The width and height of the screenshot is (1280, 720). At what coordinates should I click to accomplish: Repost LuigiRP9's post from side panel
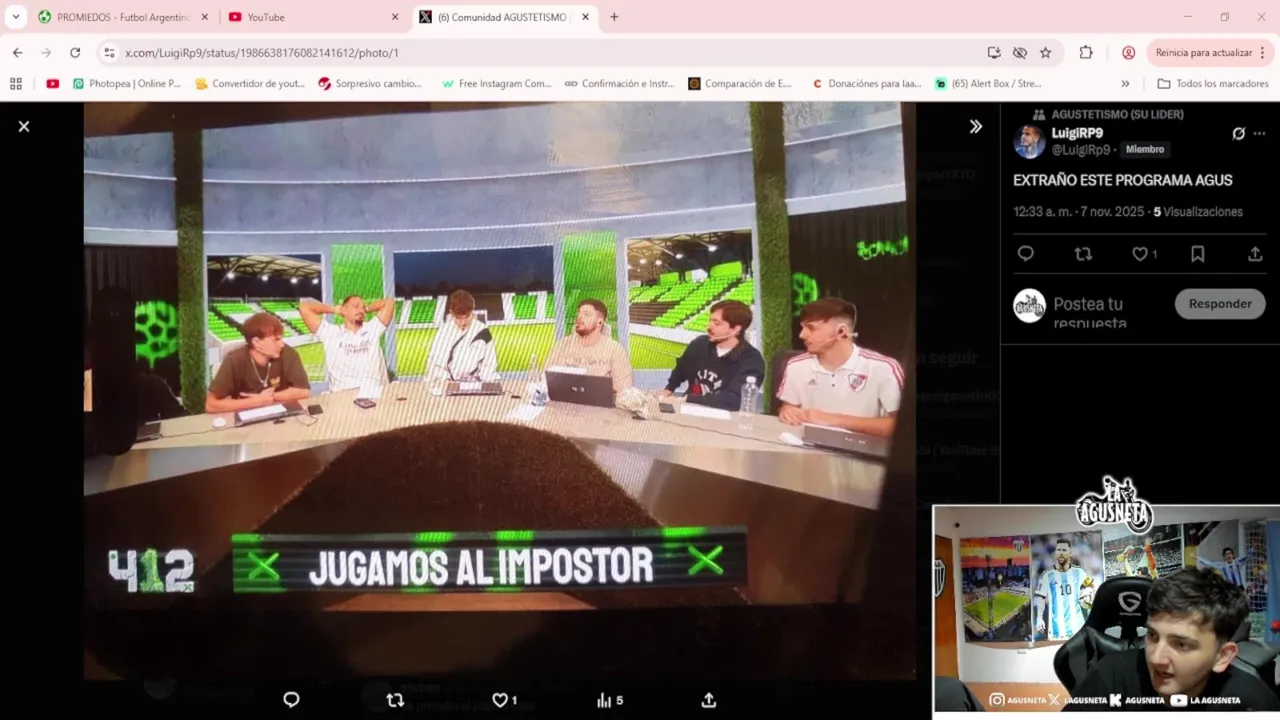point(1083,254)
